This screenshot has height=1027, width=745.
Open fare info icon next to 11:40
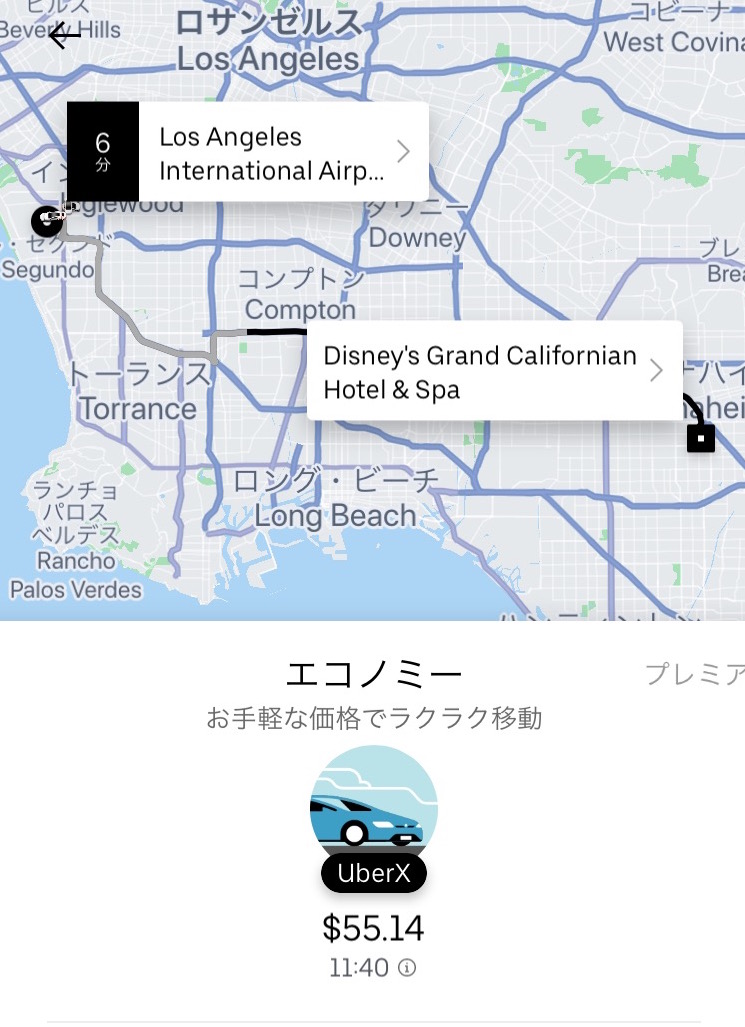[x=407, y=968]
